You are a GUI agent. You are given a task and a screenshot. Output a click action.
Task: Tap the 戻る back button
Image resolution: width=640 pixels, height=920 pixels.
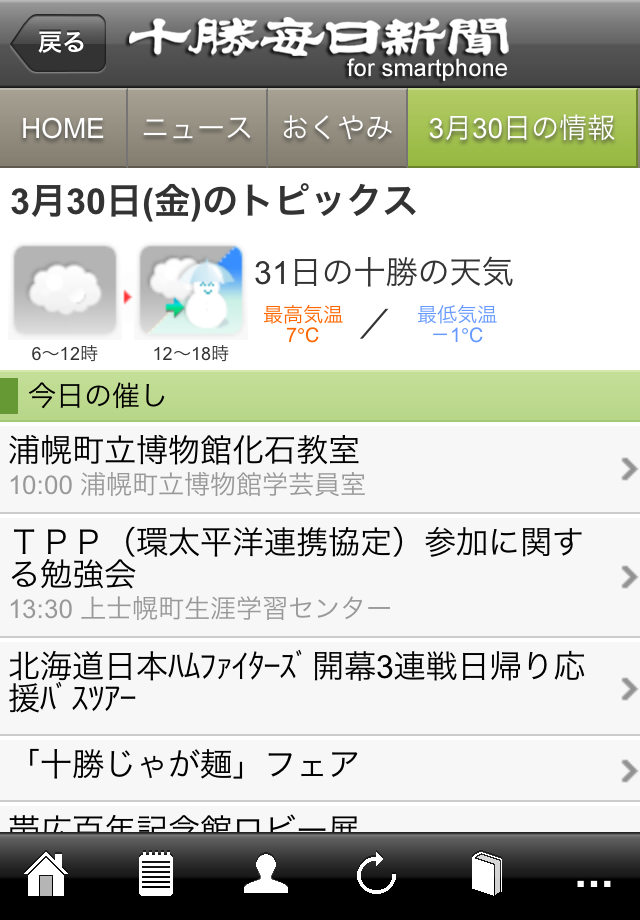pyautogui.click(x=58, y=43)
